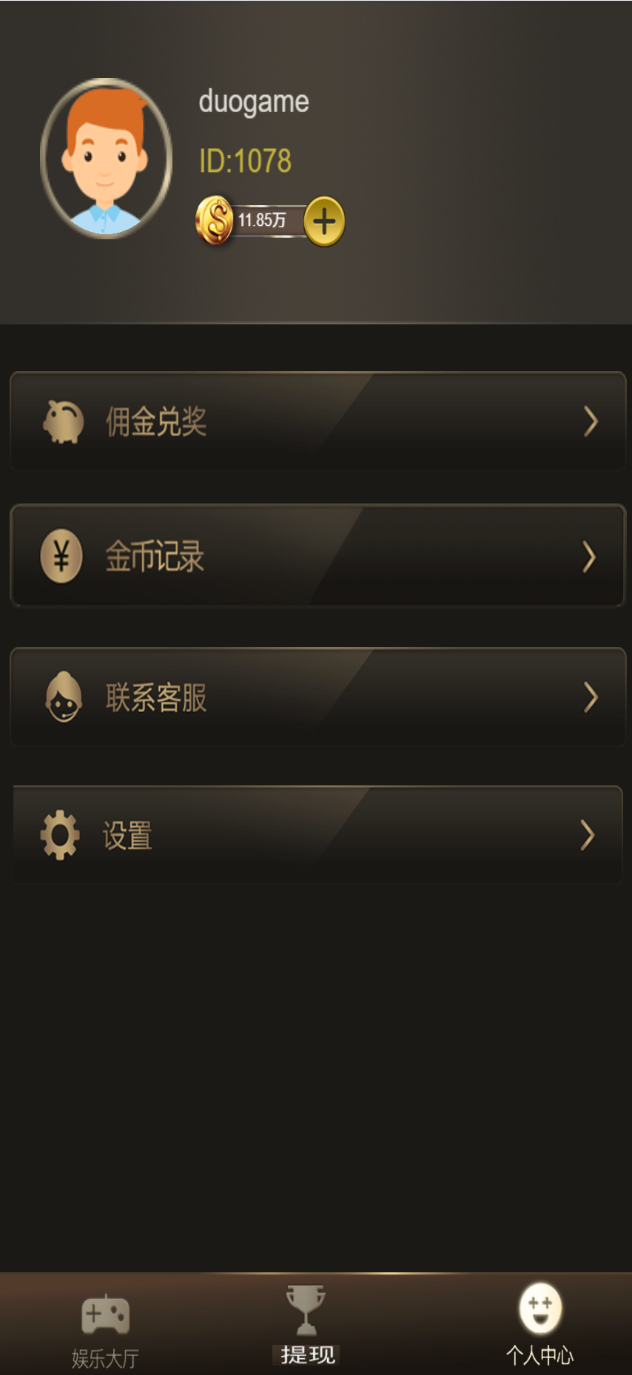Open 金币记录 coin records
This screenshot has width=632, height=1375.
click(x=318, y=556)
